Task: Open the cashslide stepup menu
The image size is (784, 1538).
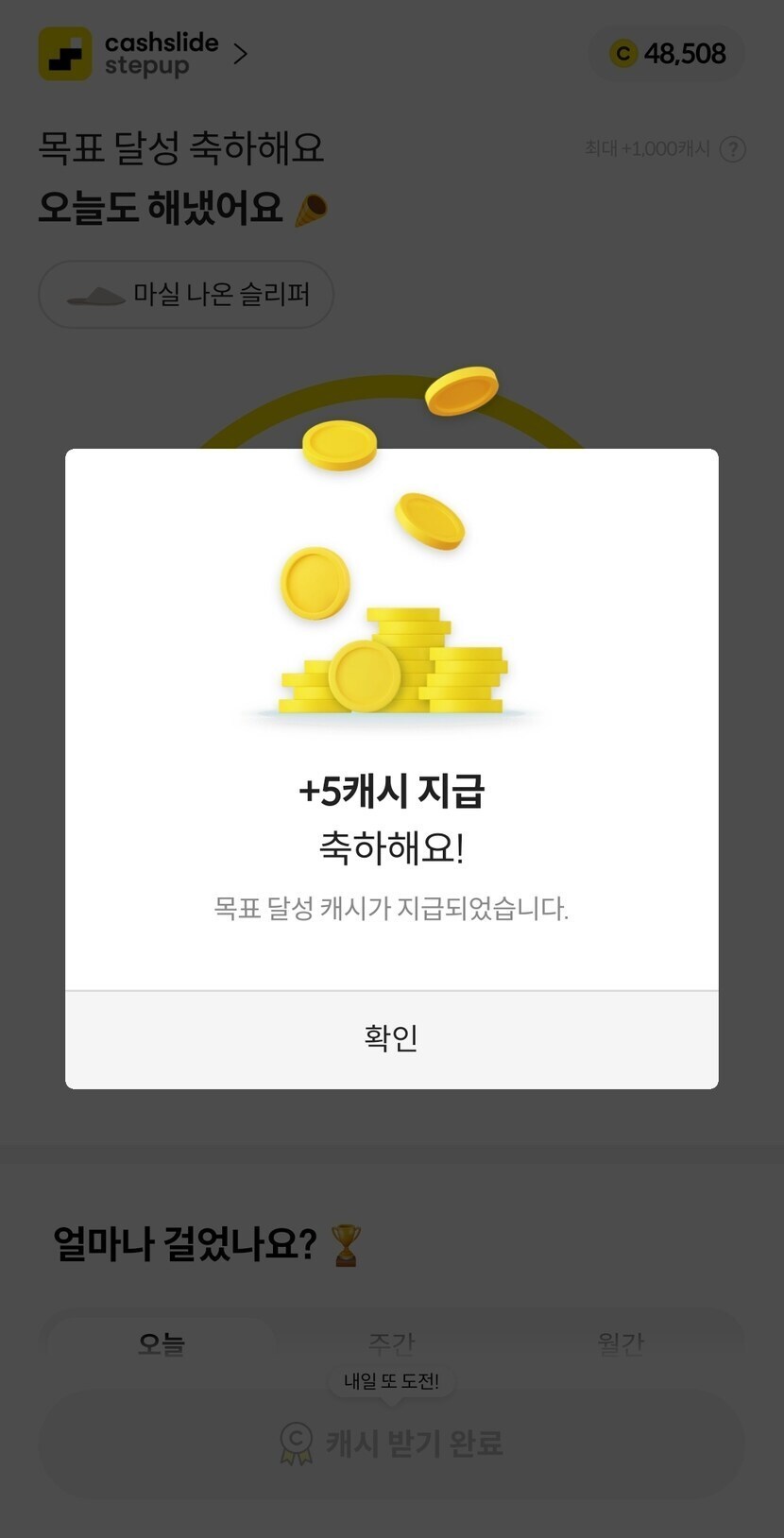Action: pos(144,54)
